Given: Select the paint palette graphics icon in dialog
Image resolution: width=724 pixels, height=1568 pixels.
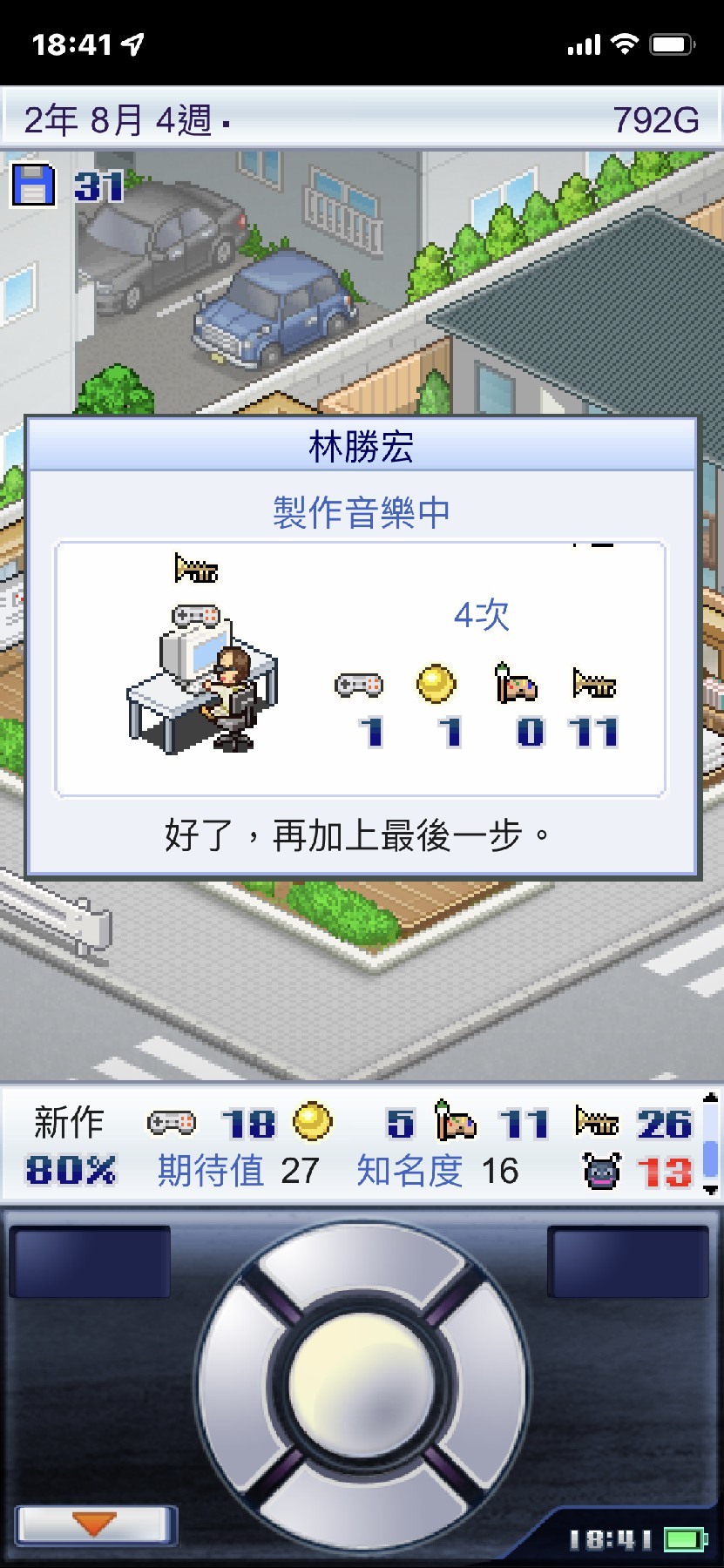Looking at the screenshot, I should [x=518, y=686].
